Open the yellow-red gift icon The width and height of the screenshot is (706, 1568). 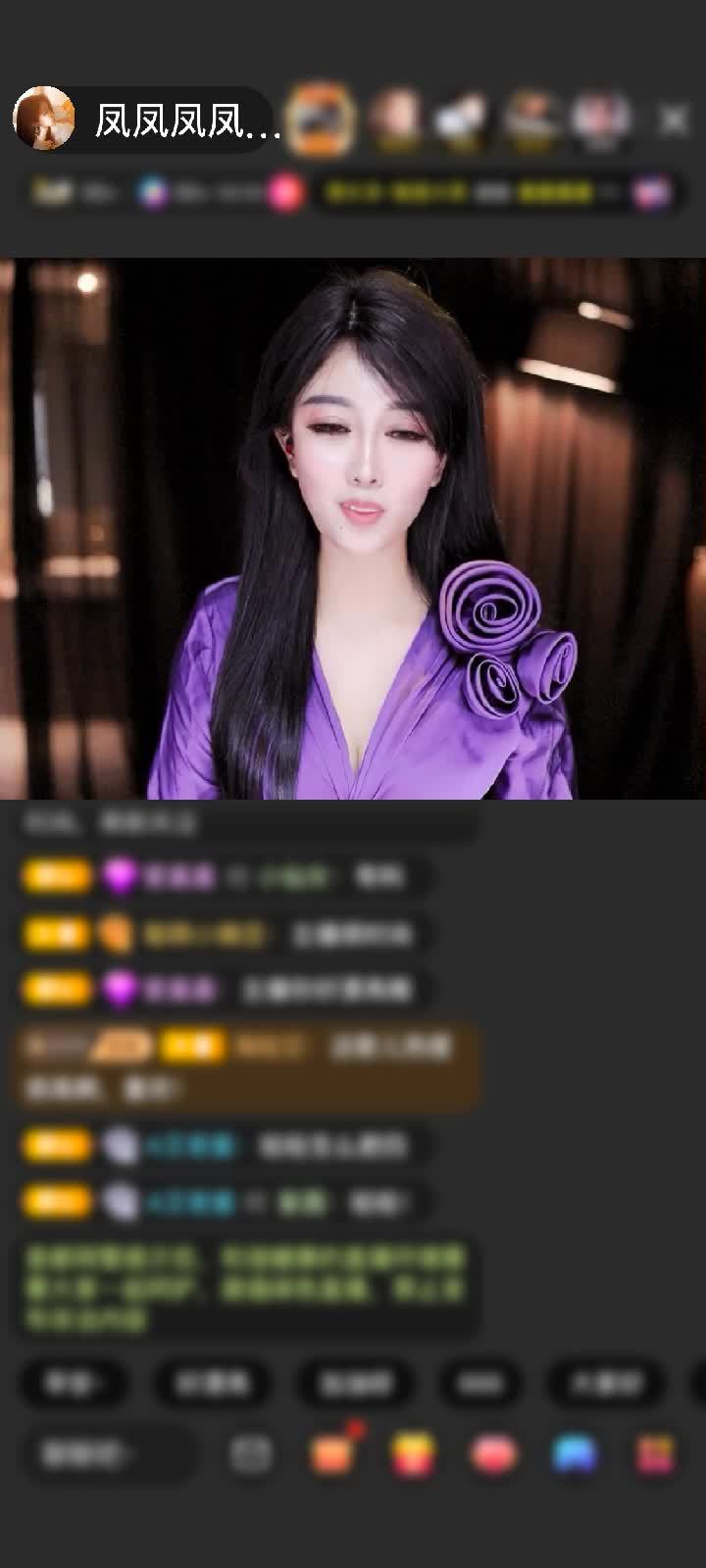pyautogui.click(x=413, y=1455)
